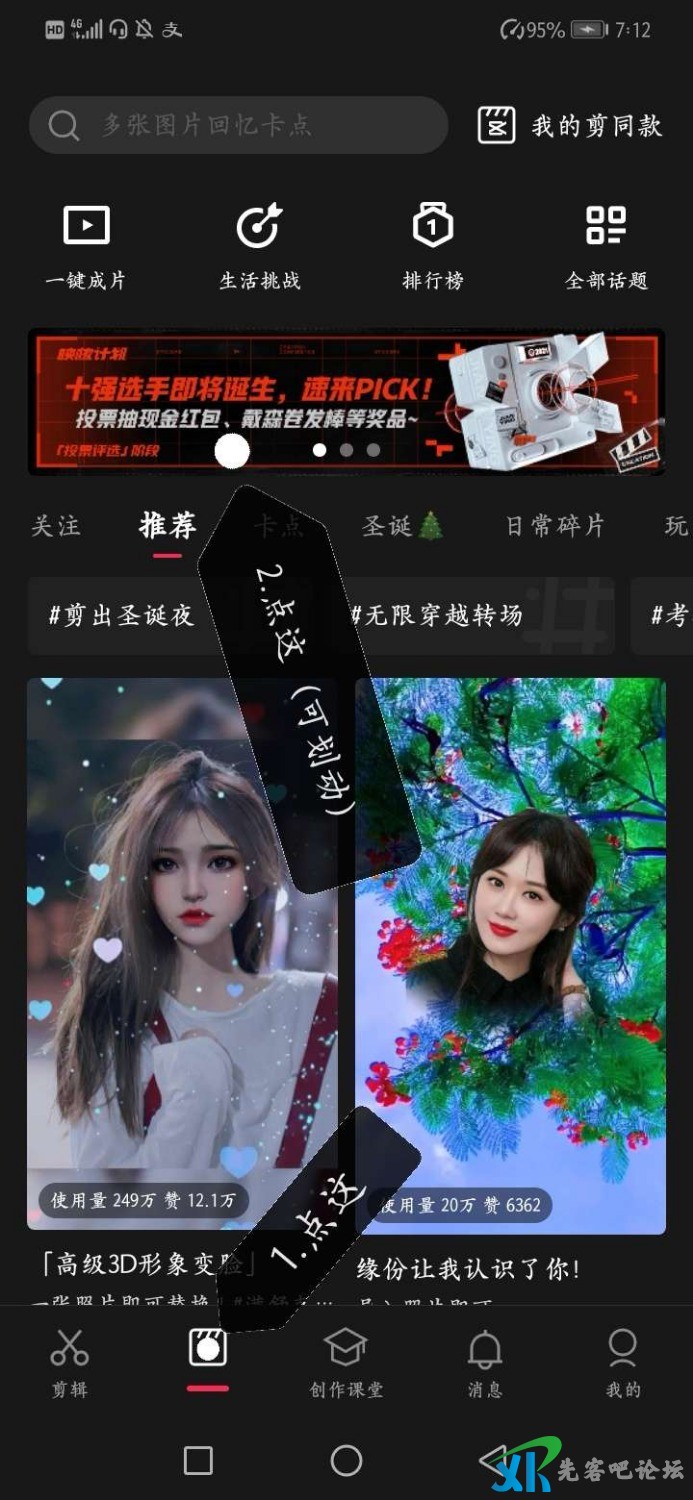Screen dimensions: 693x1500
Task: Select the 推荐 tab
Action: (x=167, y=526)
